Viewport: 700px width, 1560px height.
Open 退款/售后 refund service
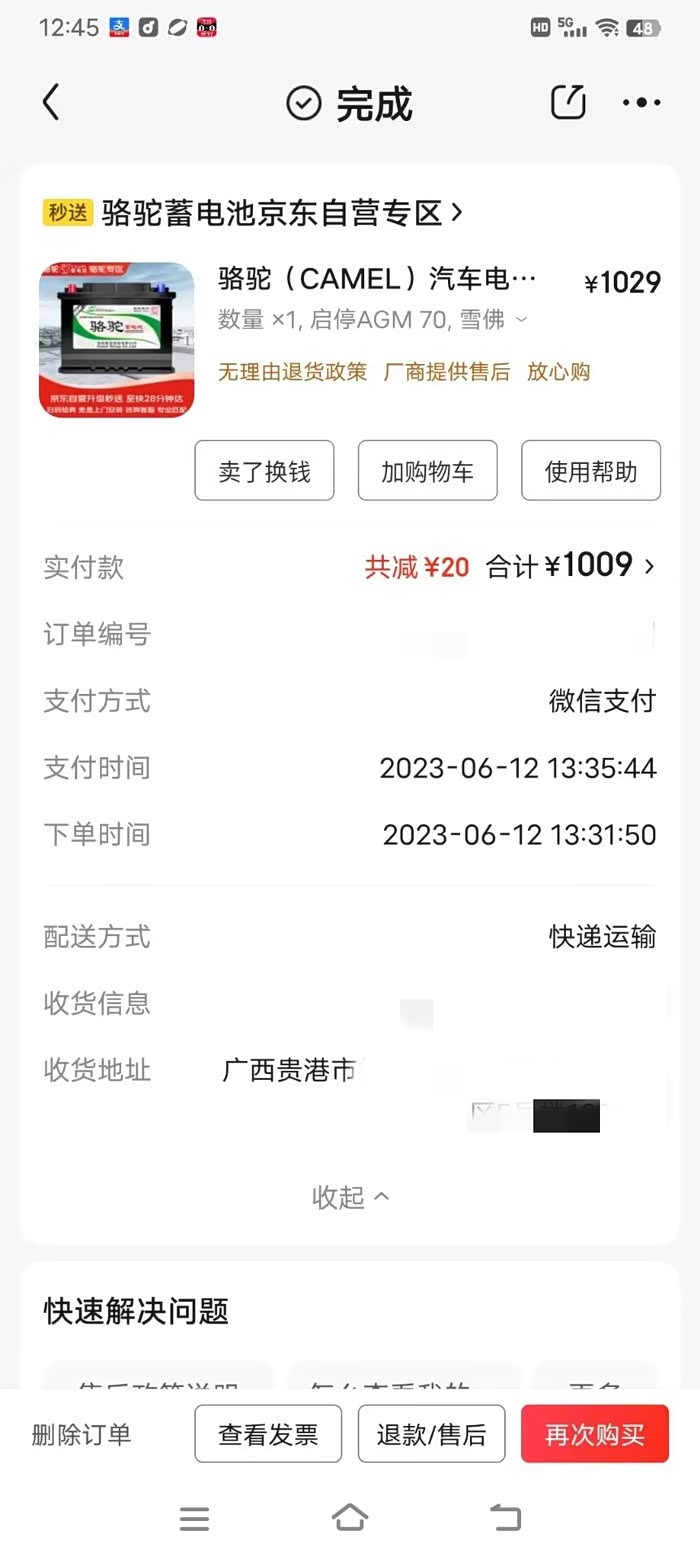pyautogui.click(x=431, y=1435)
